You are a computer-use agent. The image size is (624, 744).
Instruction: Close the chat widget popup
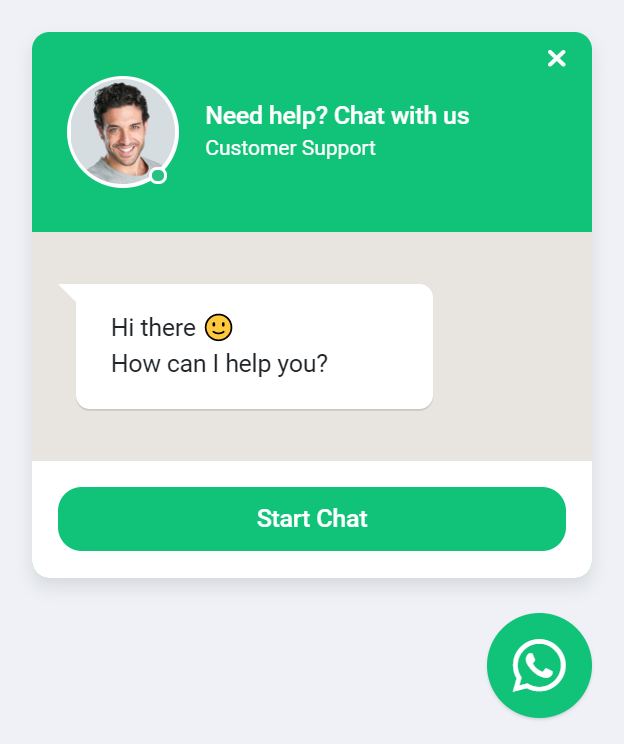[557, 59]
